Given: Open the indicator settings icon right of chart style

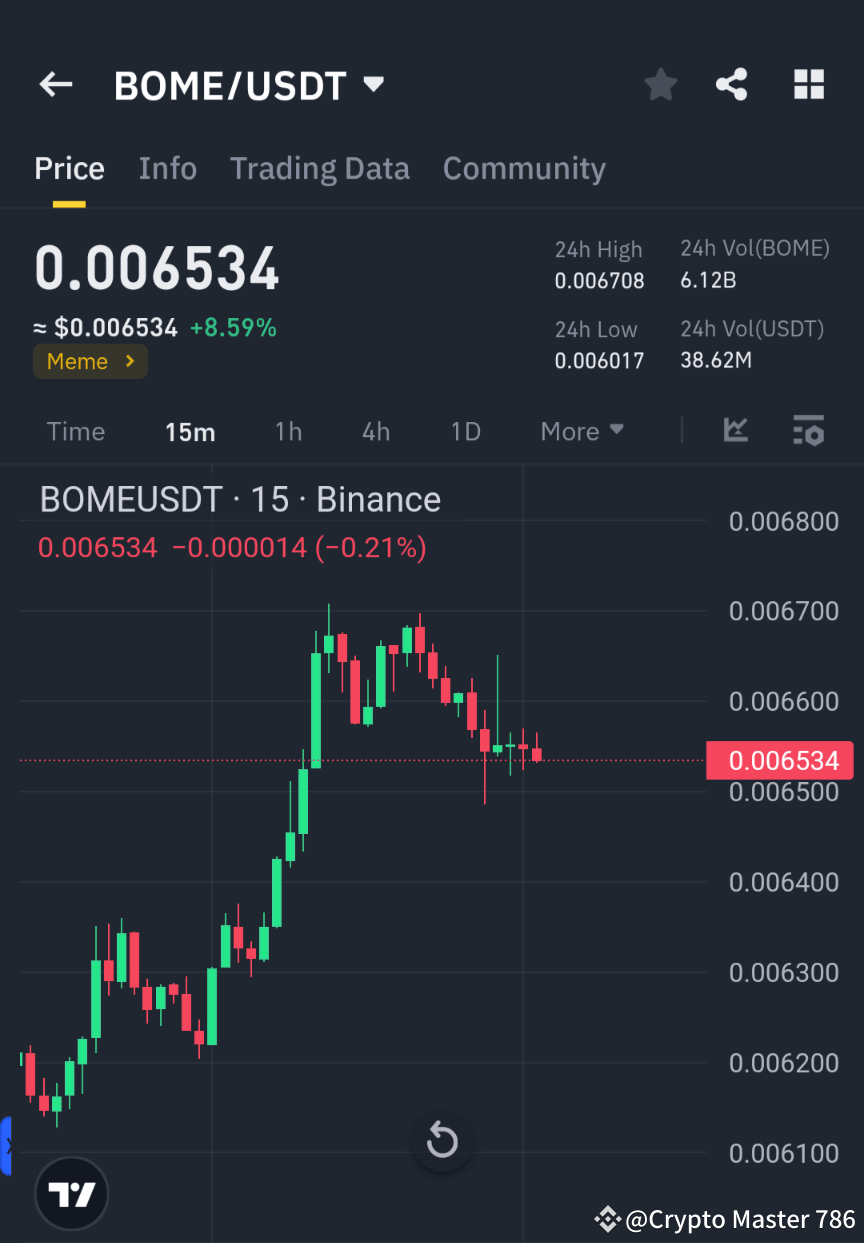Looking at the screenshot, I should (x=809, y=431).
